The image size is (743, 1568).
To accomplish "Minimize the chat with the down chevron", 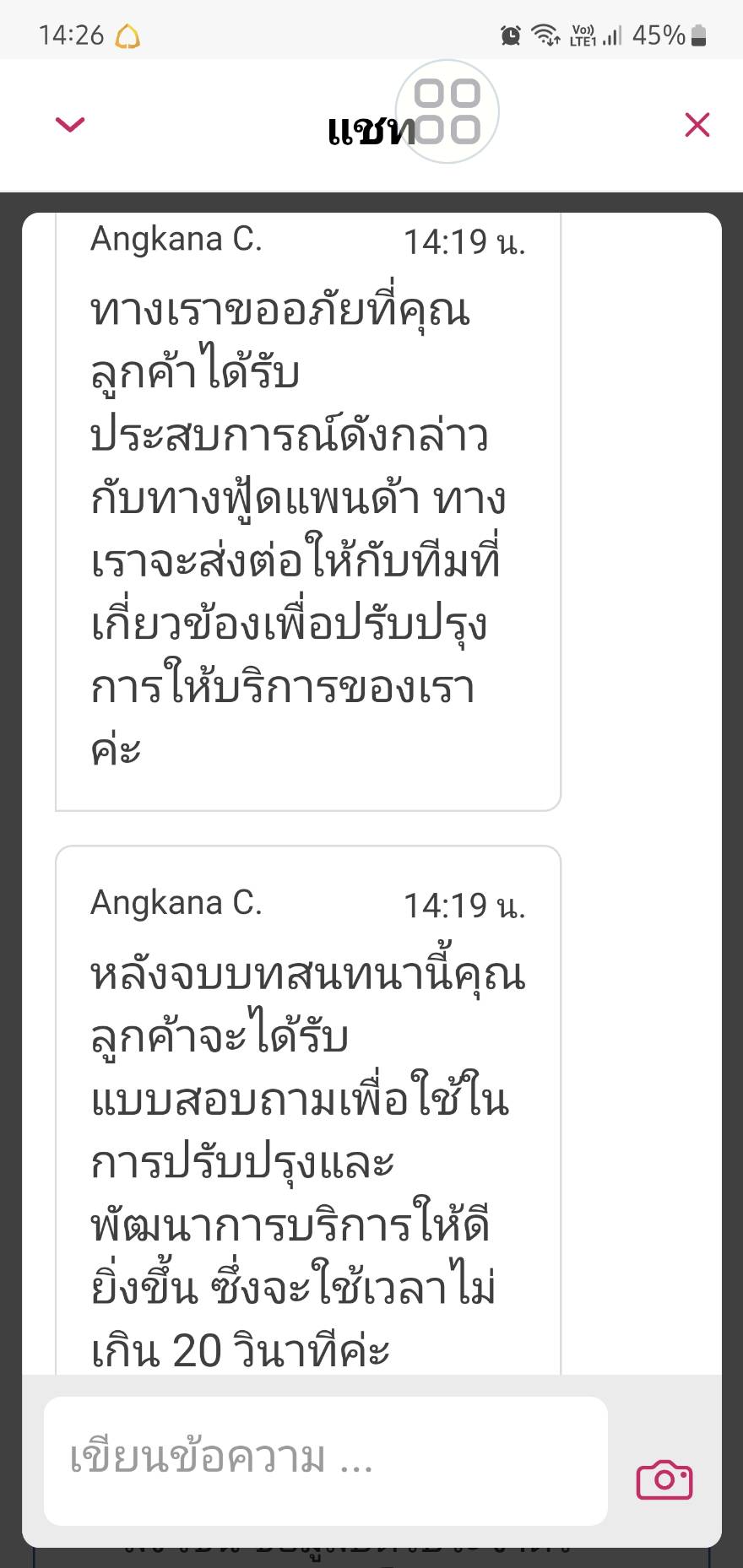I will point(70,125).
